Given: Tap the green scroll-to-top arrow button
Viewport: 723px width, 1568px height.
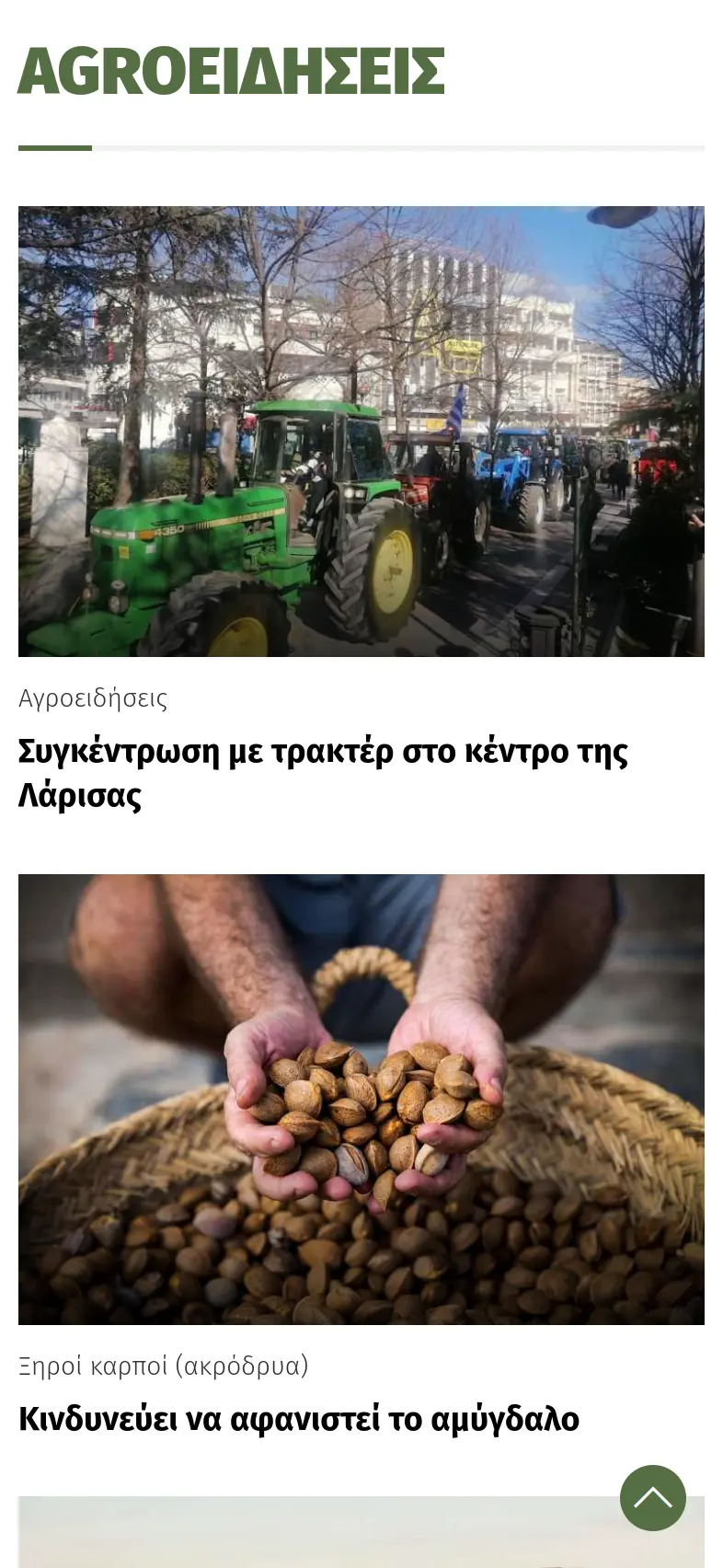Looking at the screenshot, I should (652, 1498).
